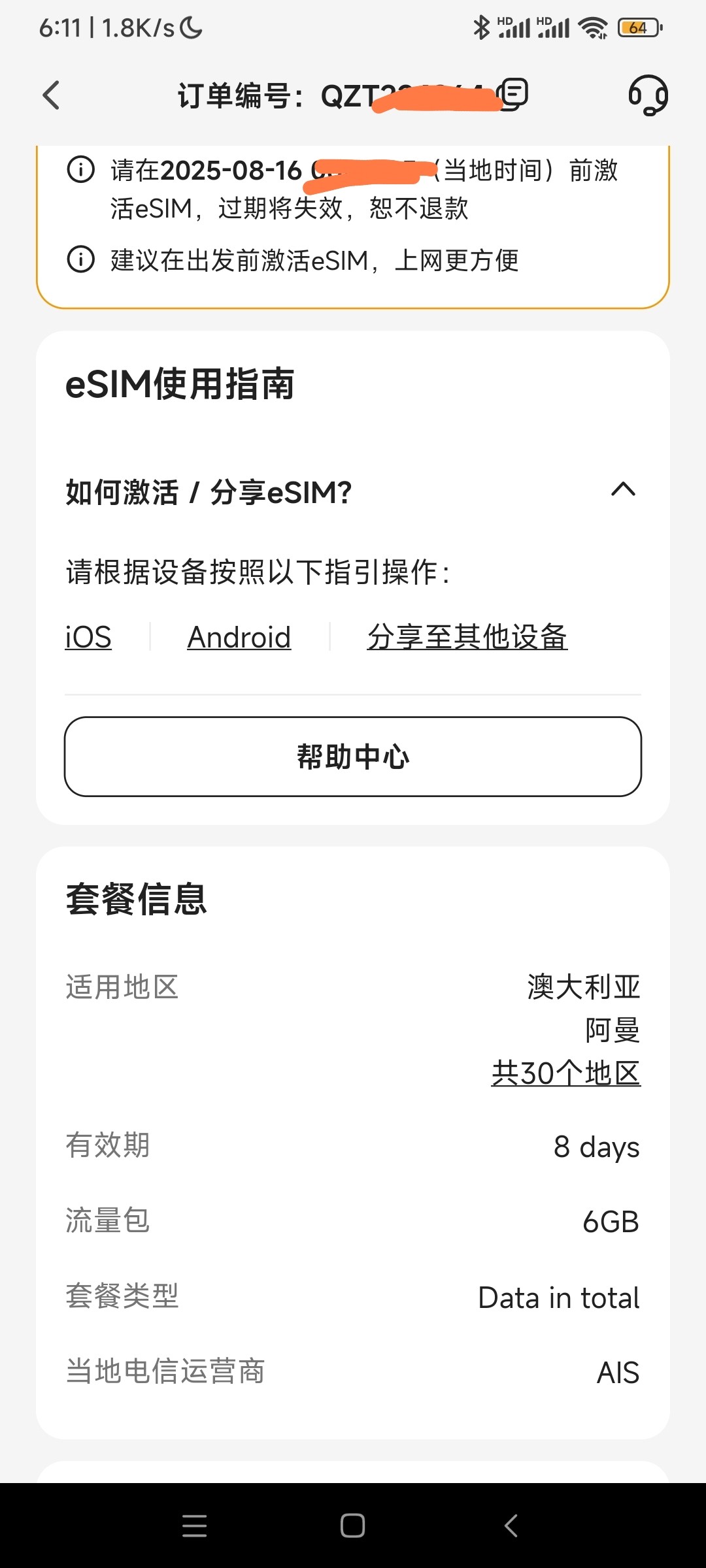Open customer service via the headset icon

click(648, 95)
